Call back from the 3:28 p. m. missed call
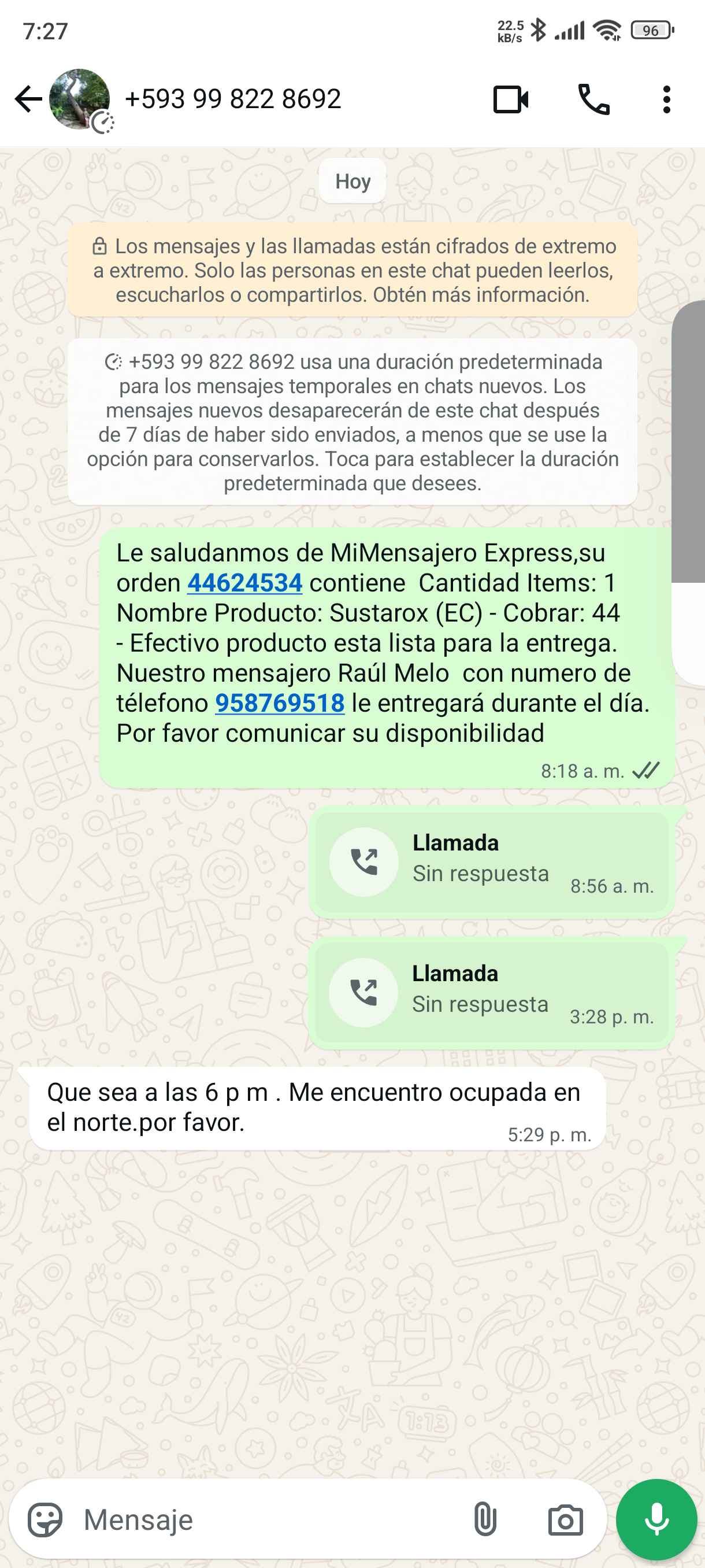705x1568 pixels. click(x=363, y=992)
